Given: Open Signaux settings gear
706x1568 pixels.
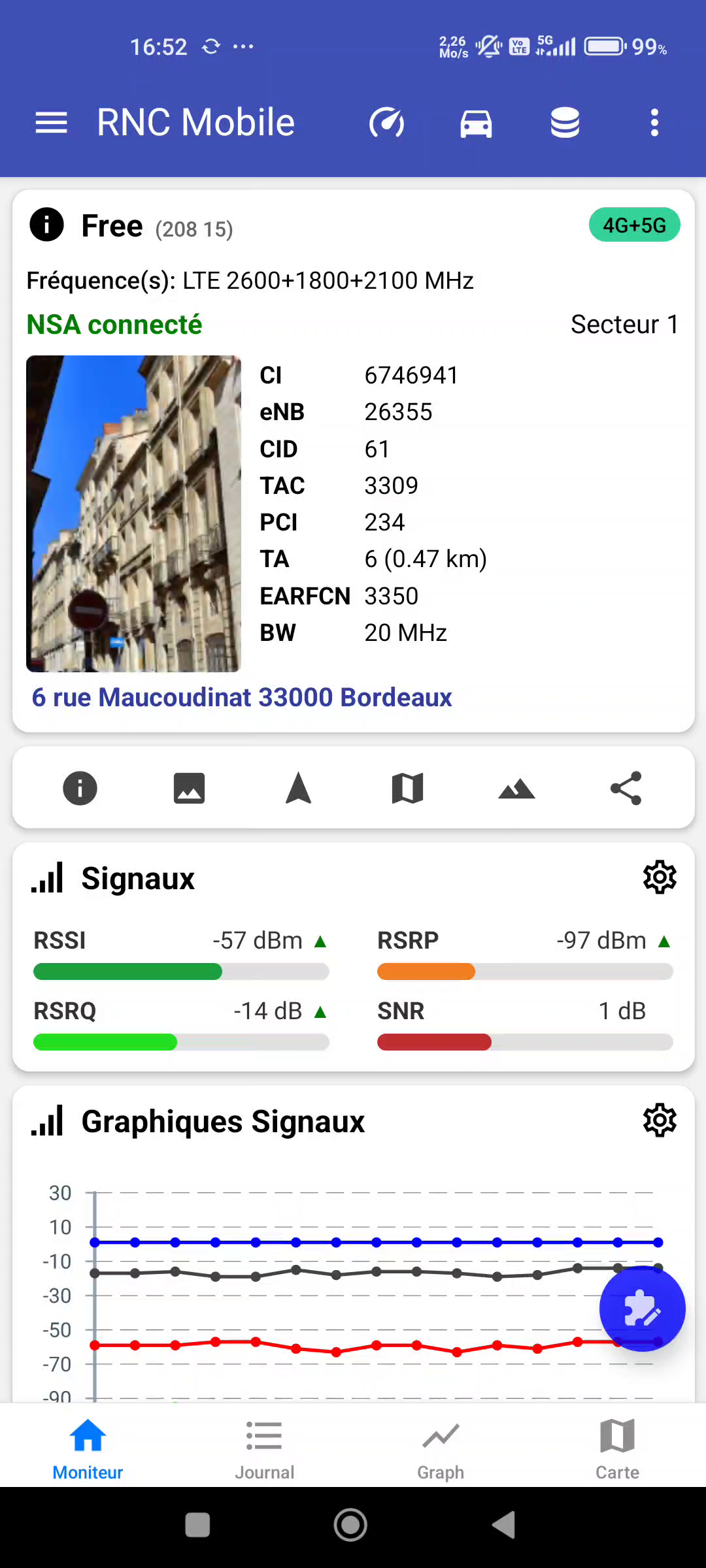Looking at the screenshot, I should pos(660,877).
